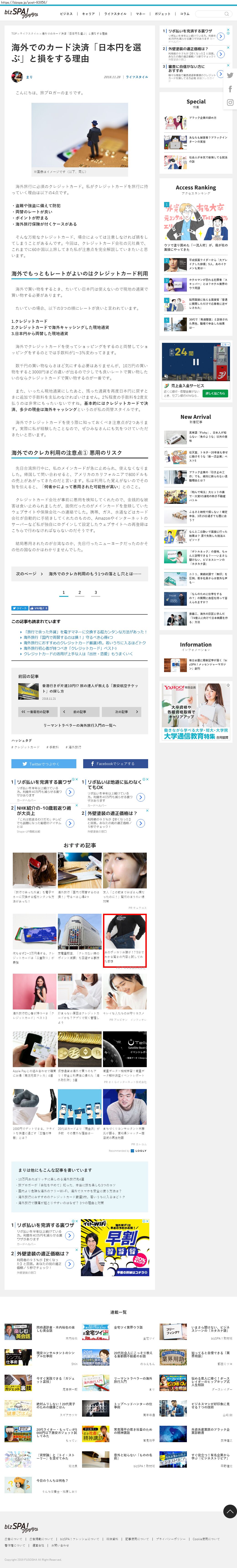Screen dimensions: 237x1568
Task: Open the Instagram icon on the right sidebar
Action: [230, 102]
